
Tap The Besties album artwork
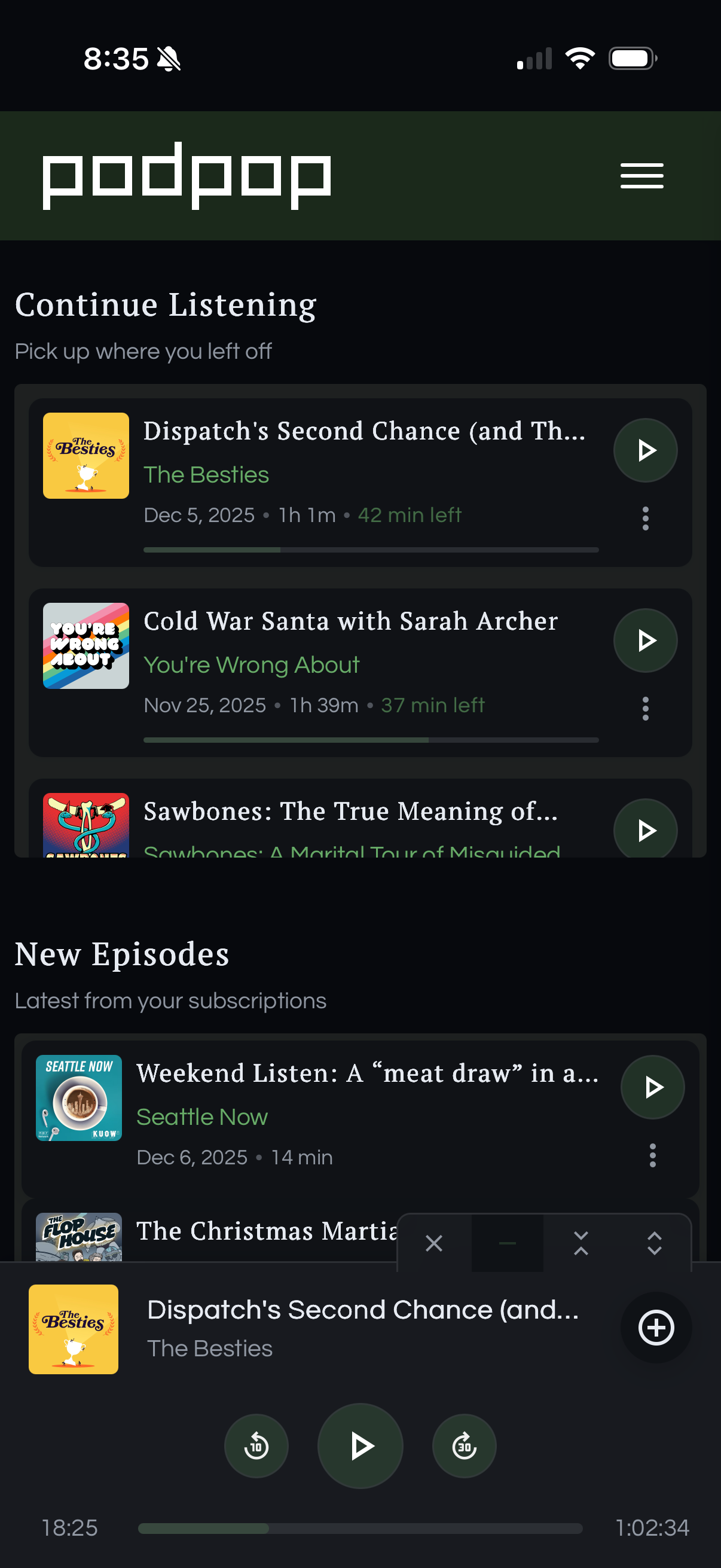click(74, 1329)
